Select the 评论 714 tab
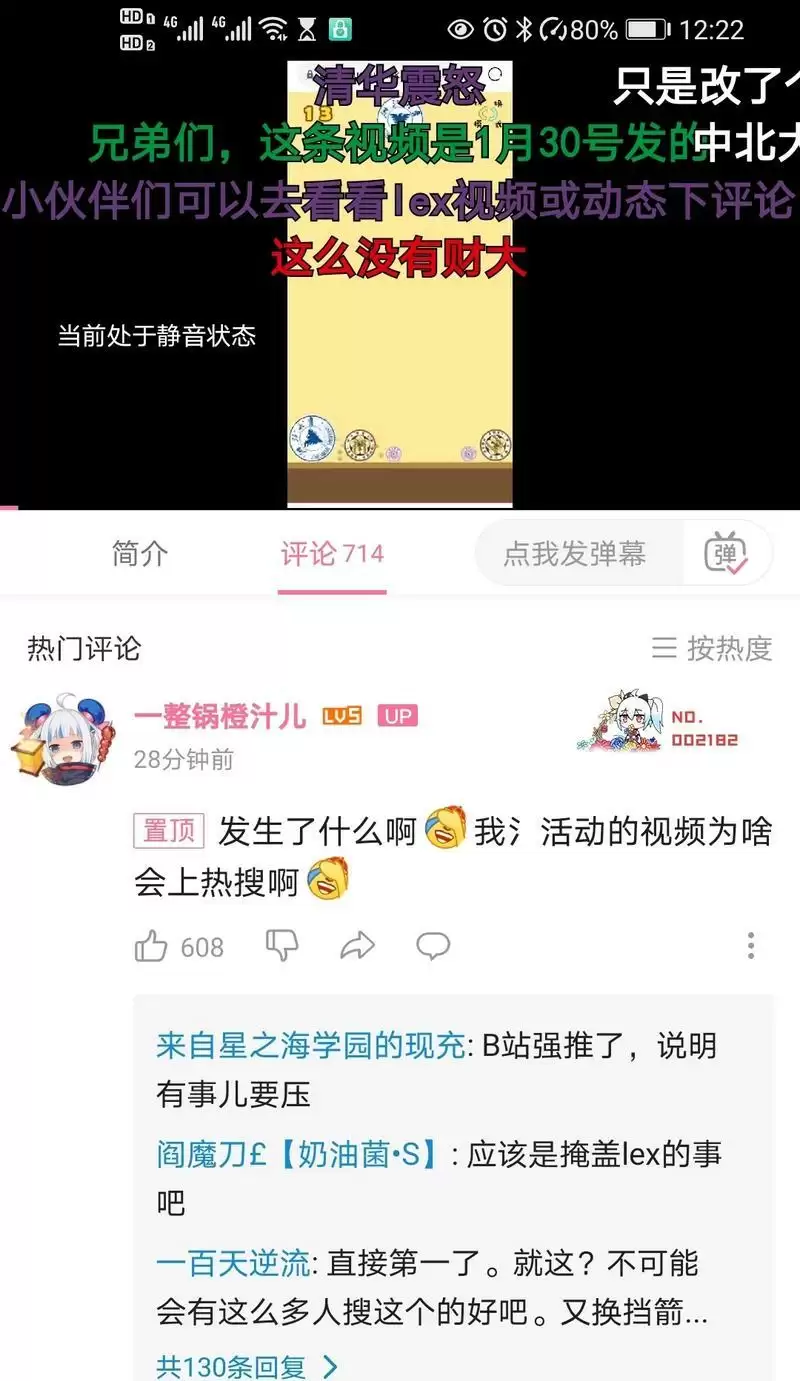Viewport: 800px width, 1381px height. pyautogui.click(x=332, y=554)
